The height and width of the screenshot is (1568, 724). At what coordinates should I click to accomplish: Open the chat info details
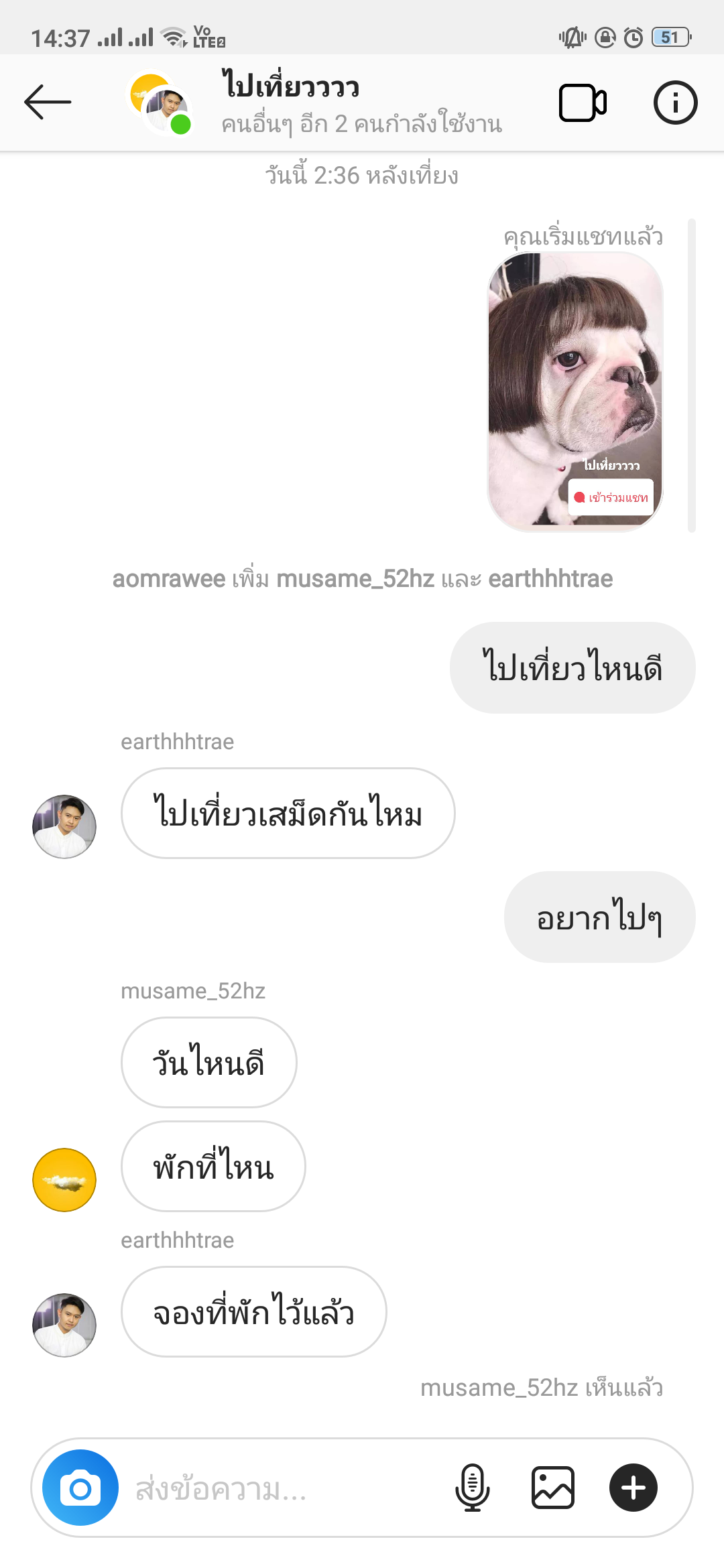tap(675, 103)
